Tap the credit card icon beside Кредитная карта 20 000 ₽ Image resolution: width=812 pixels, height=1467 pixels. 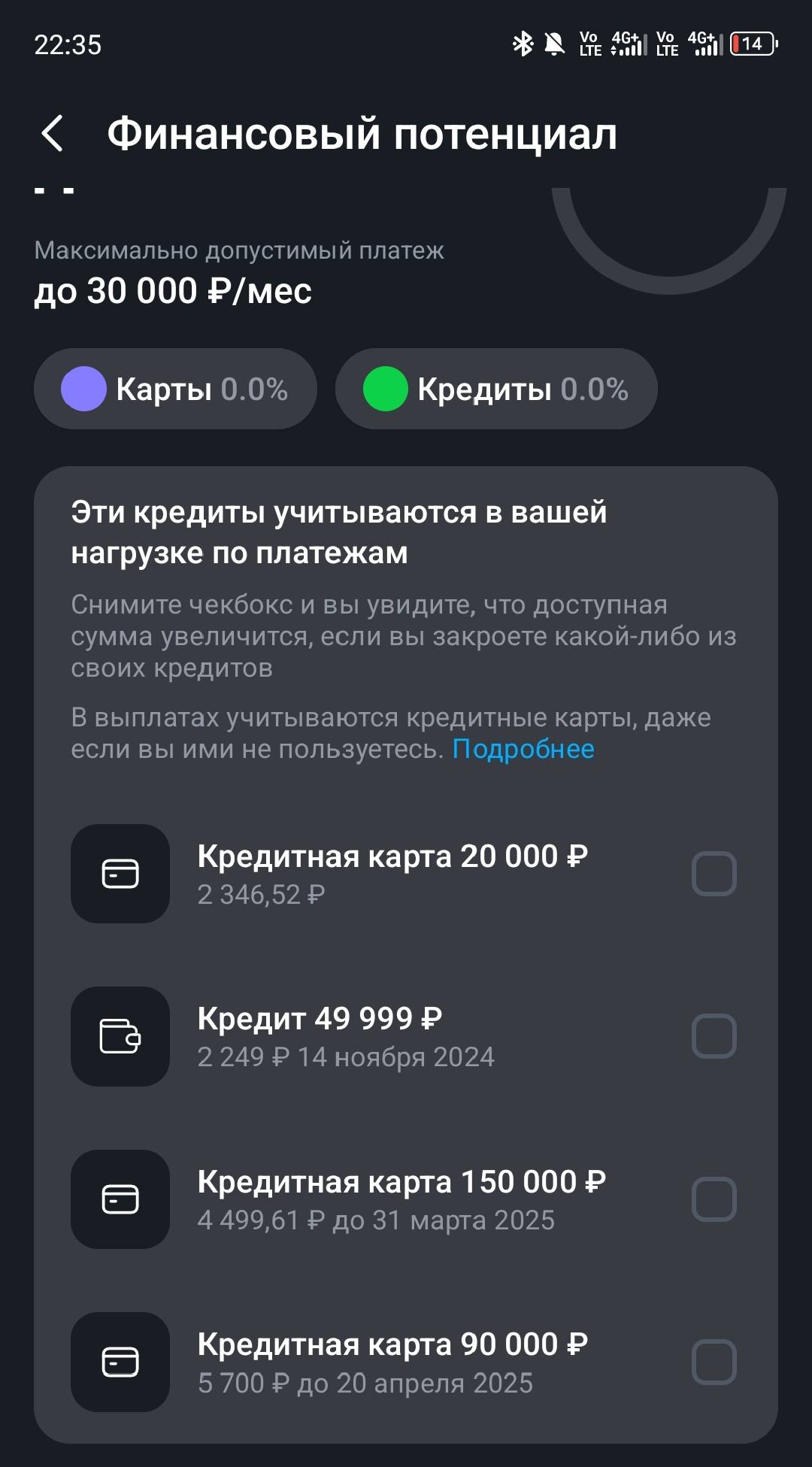point(120,874)
